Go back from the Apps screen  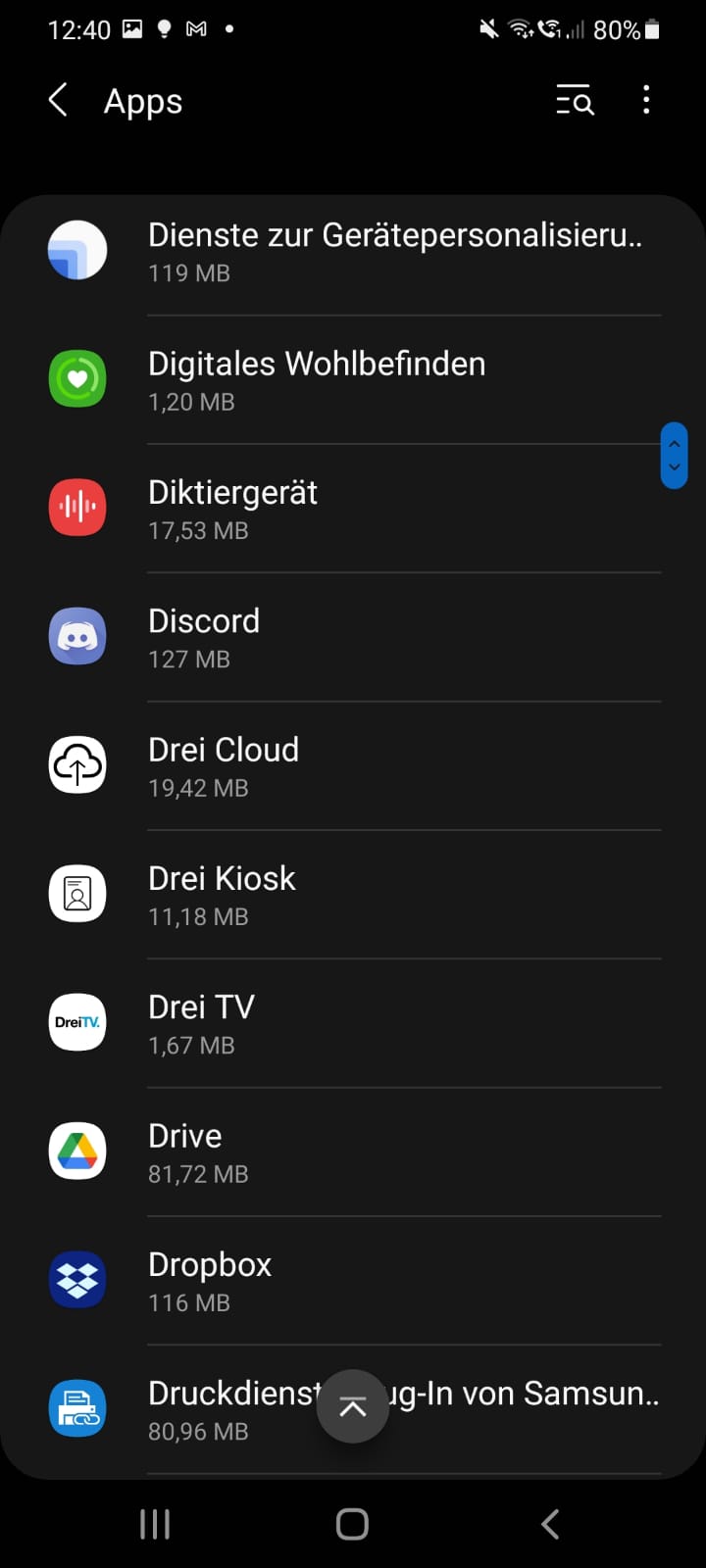pyautogui.click(x=59, y=100)
